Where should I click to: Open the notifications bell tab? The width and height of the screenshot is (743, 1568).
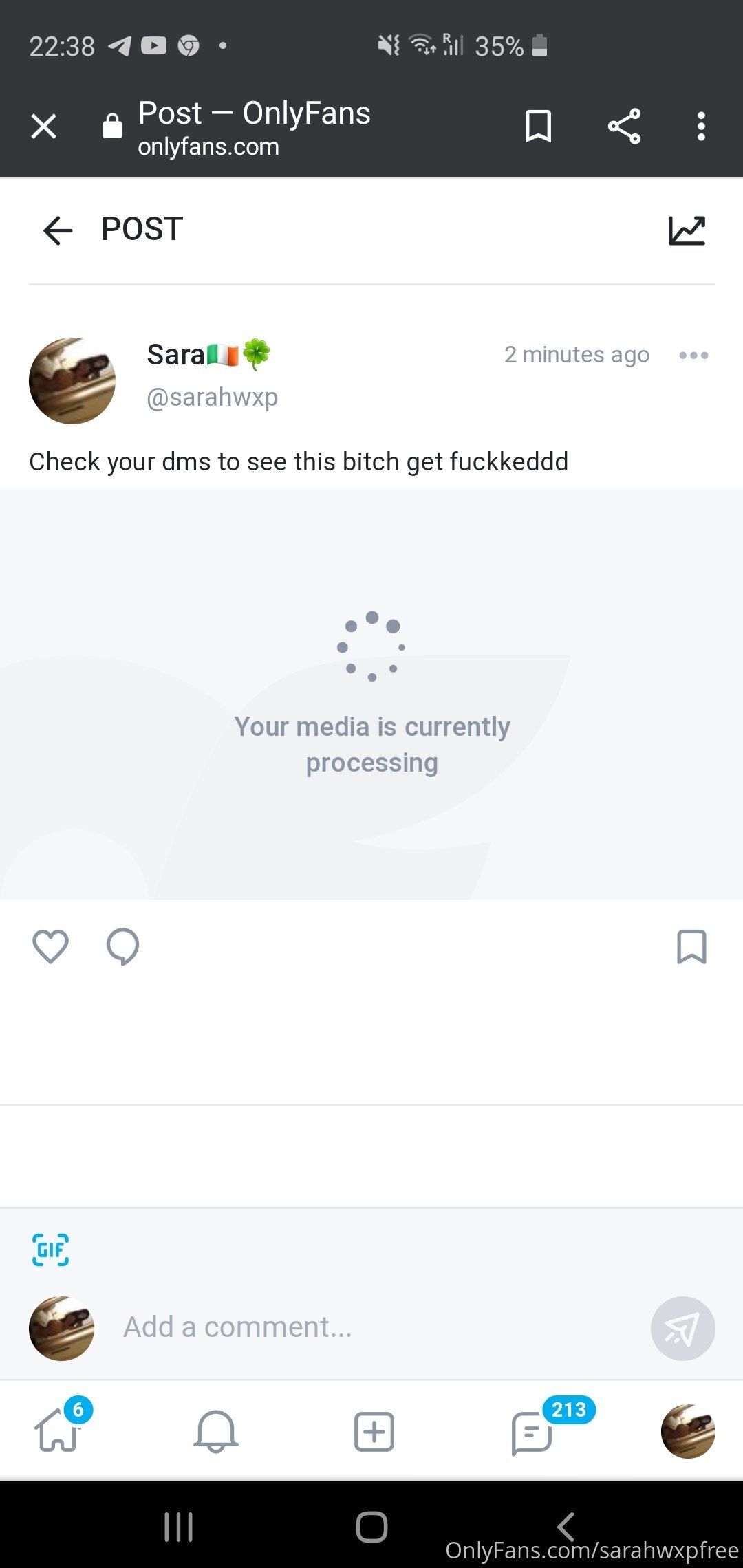pyautogui.click(x=216, y=1432)
